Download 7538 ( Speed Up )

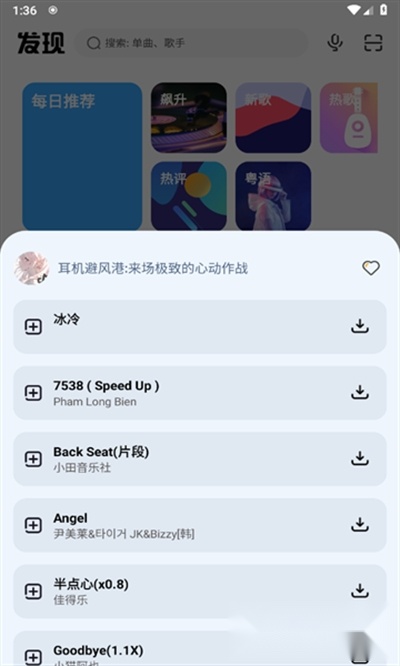click(x=360, y=392)
